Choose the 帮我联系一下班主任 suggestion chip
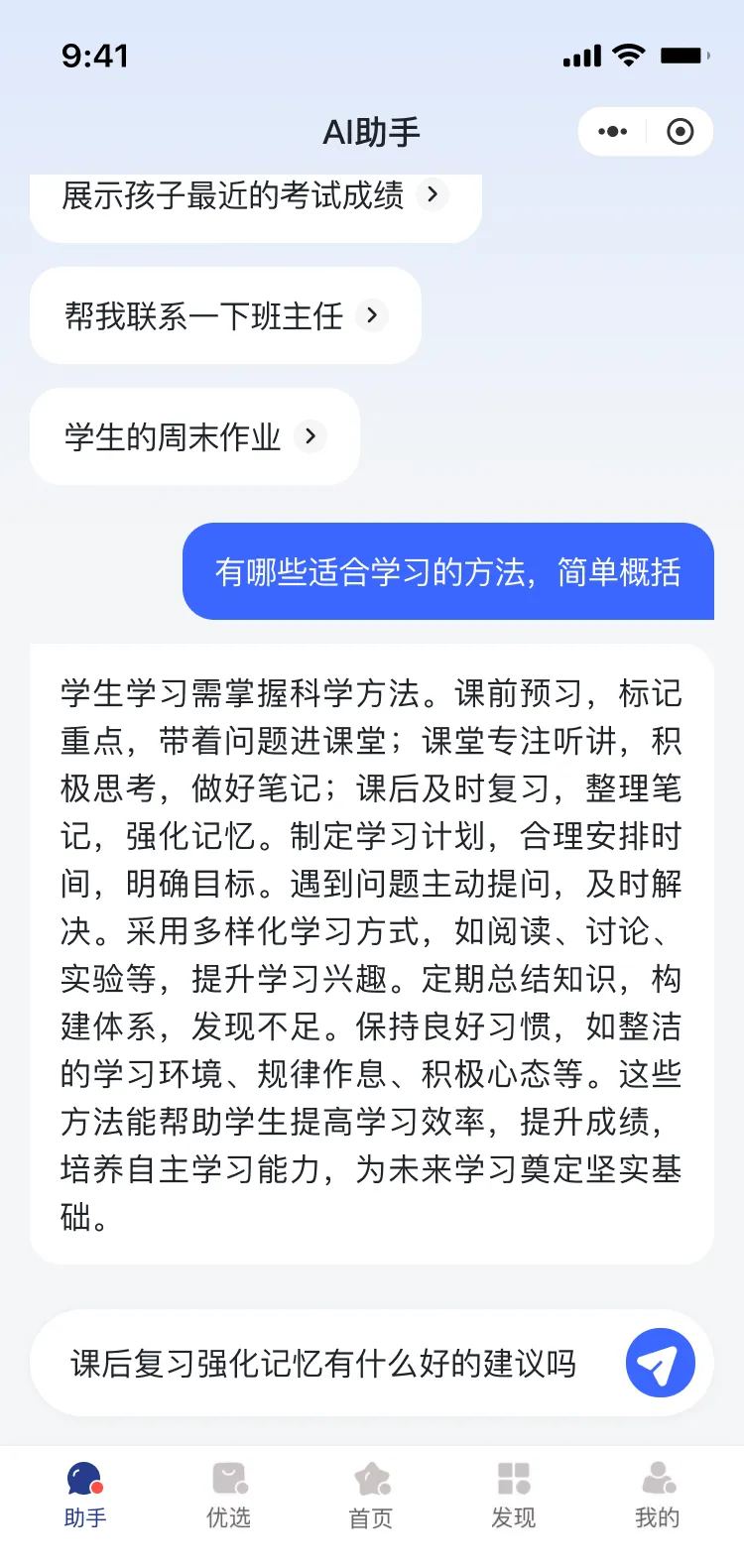Screen dimensions: 744x1568 point(225,315)
